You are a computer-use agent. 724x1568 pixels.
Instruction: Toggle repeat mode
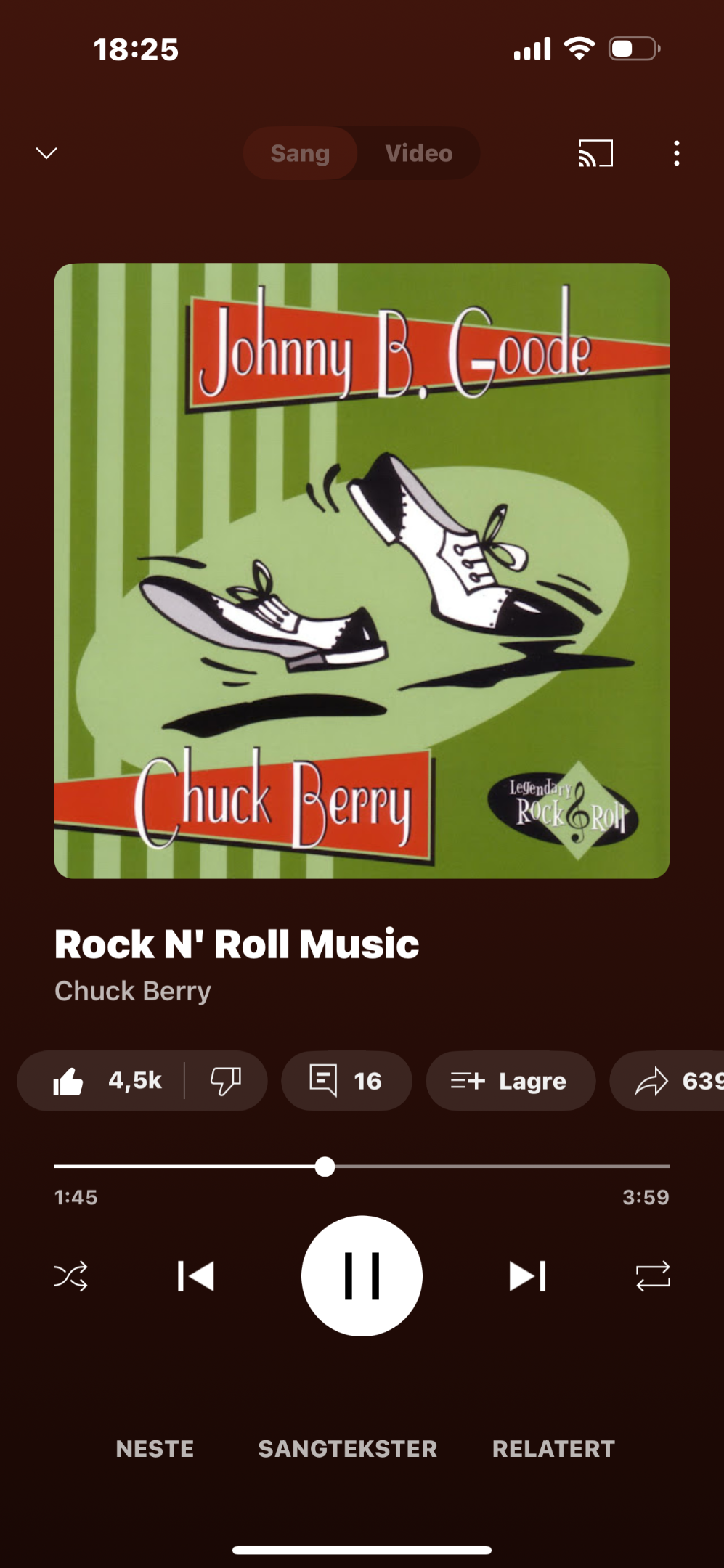[653, 1276]
